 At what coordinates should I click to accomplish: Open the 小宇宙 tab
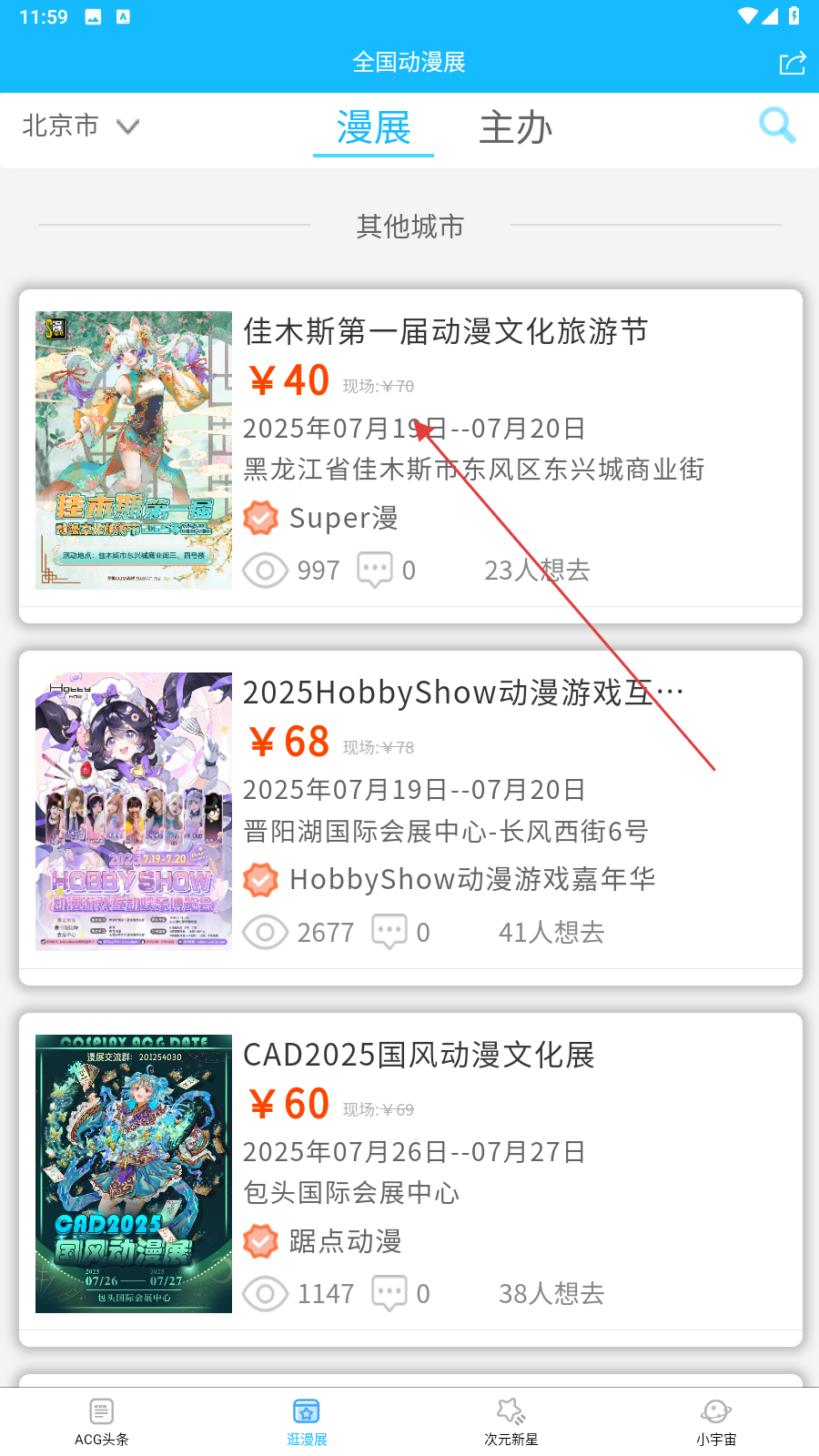pos(716,1422)
